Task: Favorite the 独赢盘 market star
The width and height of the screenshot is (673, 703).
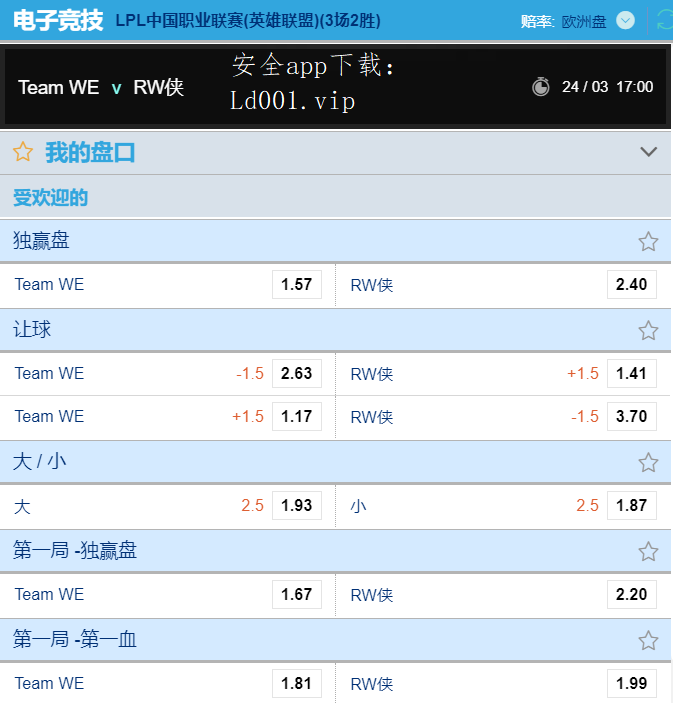Action: (x=648, y=241)
